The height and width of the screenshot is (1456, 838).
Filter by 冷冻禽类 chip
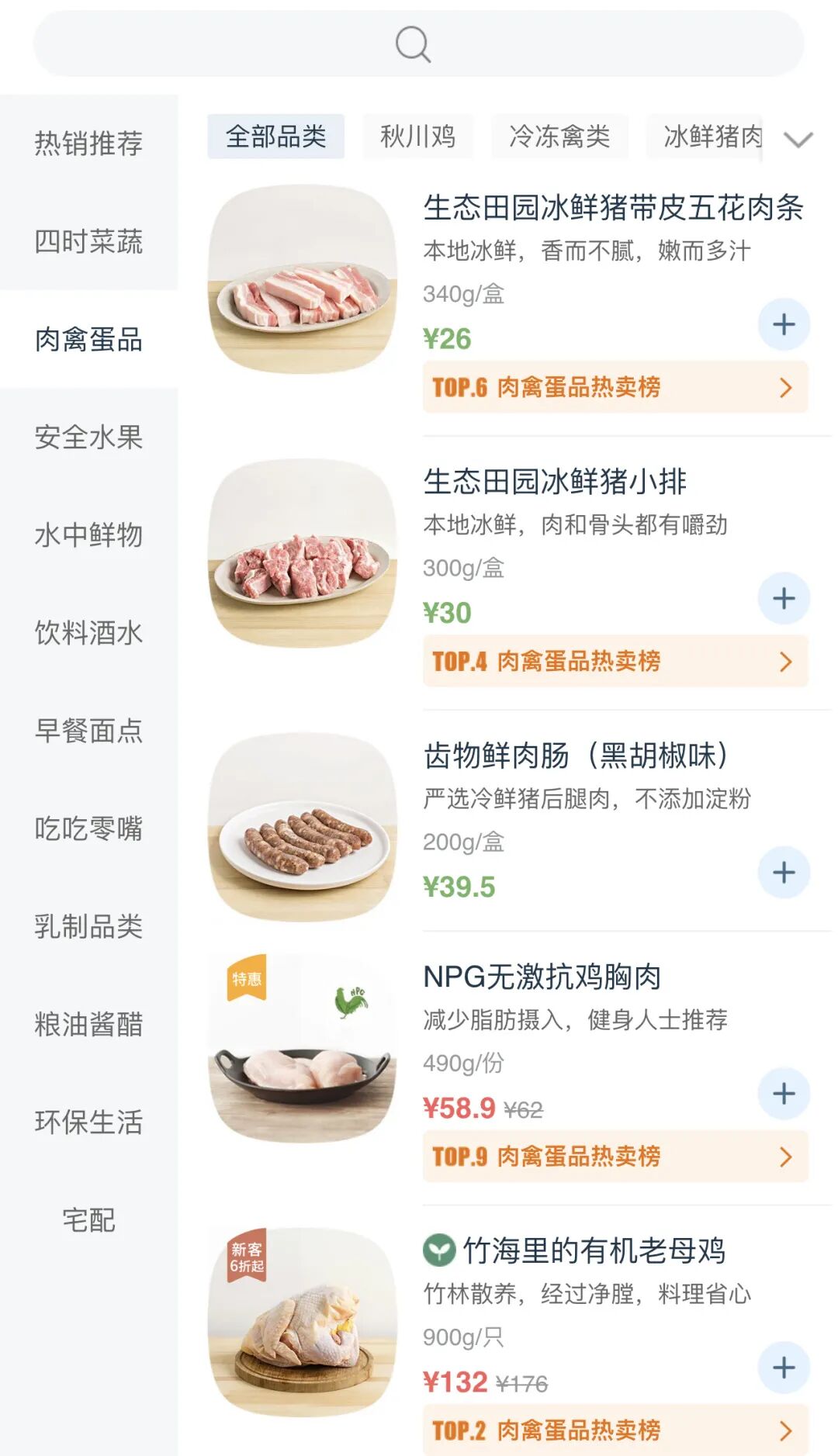559,137
